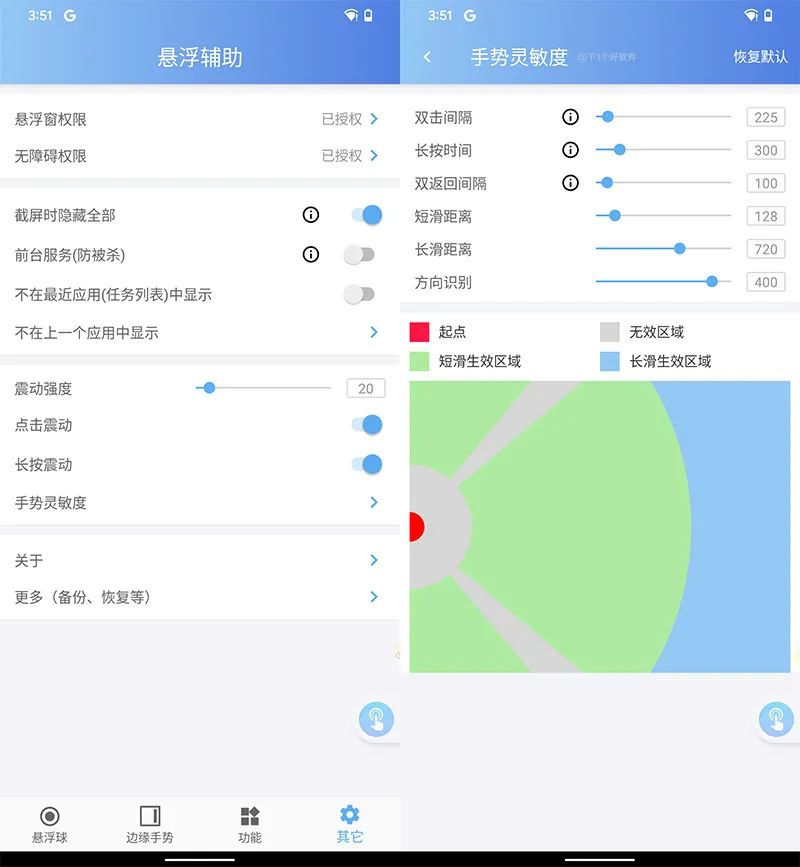Adjust the 长滑距离 slider

click(x=680, y=248)
